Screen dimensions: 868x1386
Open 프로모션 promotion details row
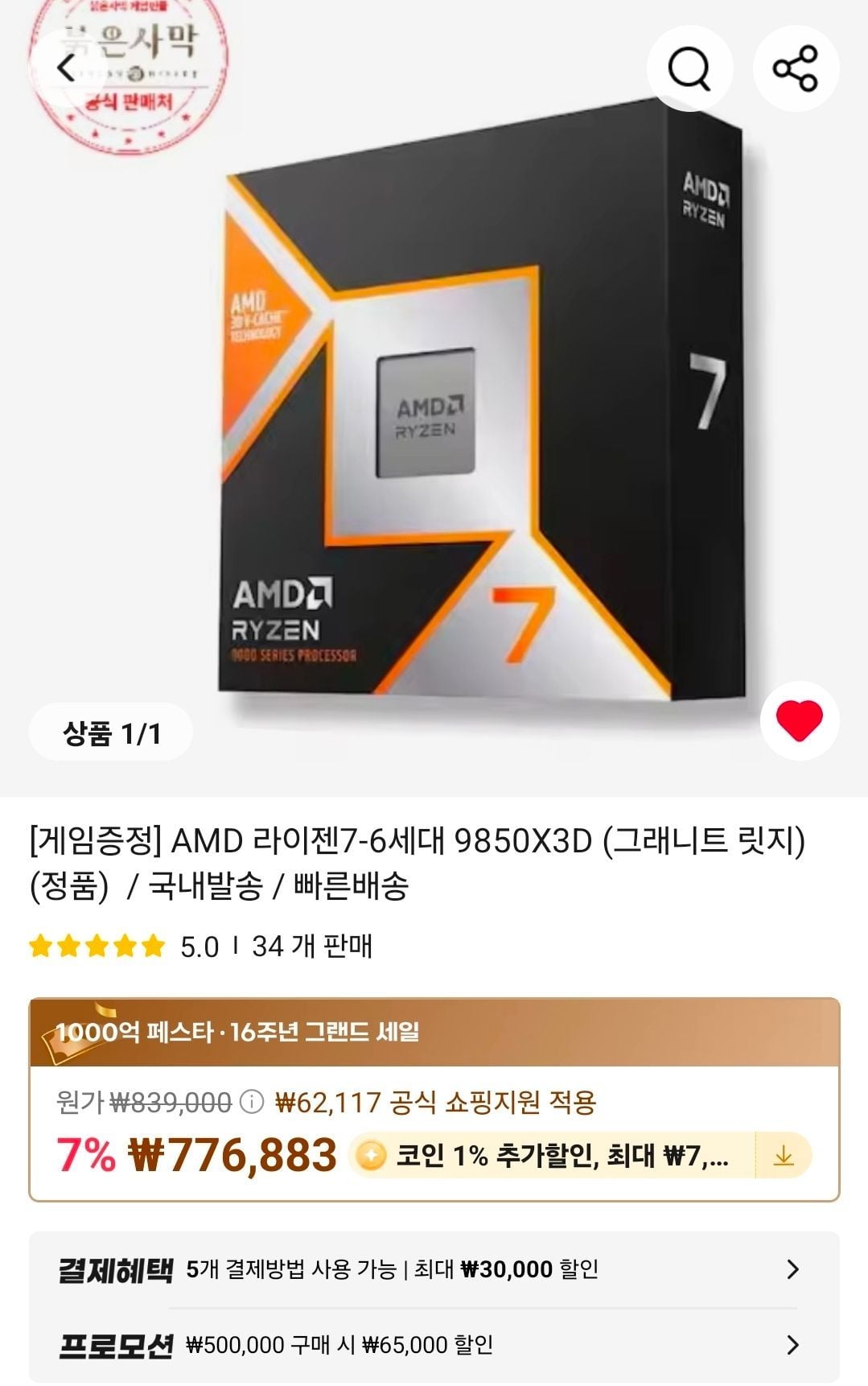(x=434, y=1344)
